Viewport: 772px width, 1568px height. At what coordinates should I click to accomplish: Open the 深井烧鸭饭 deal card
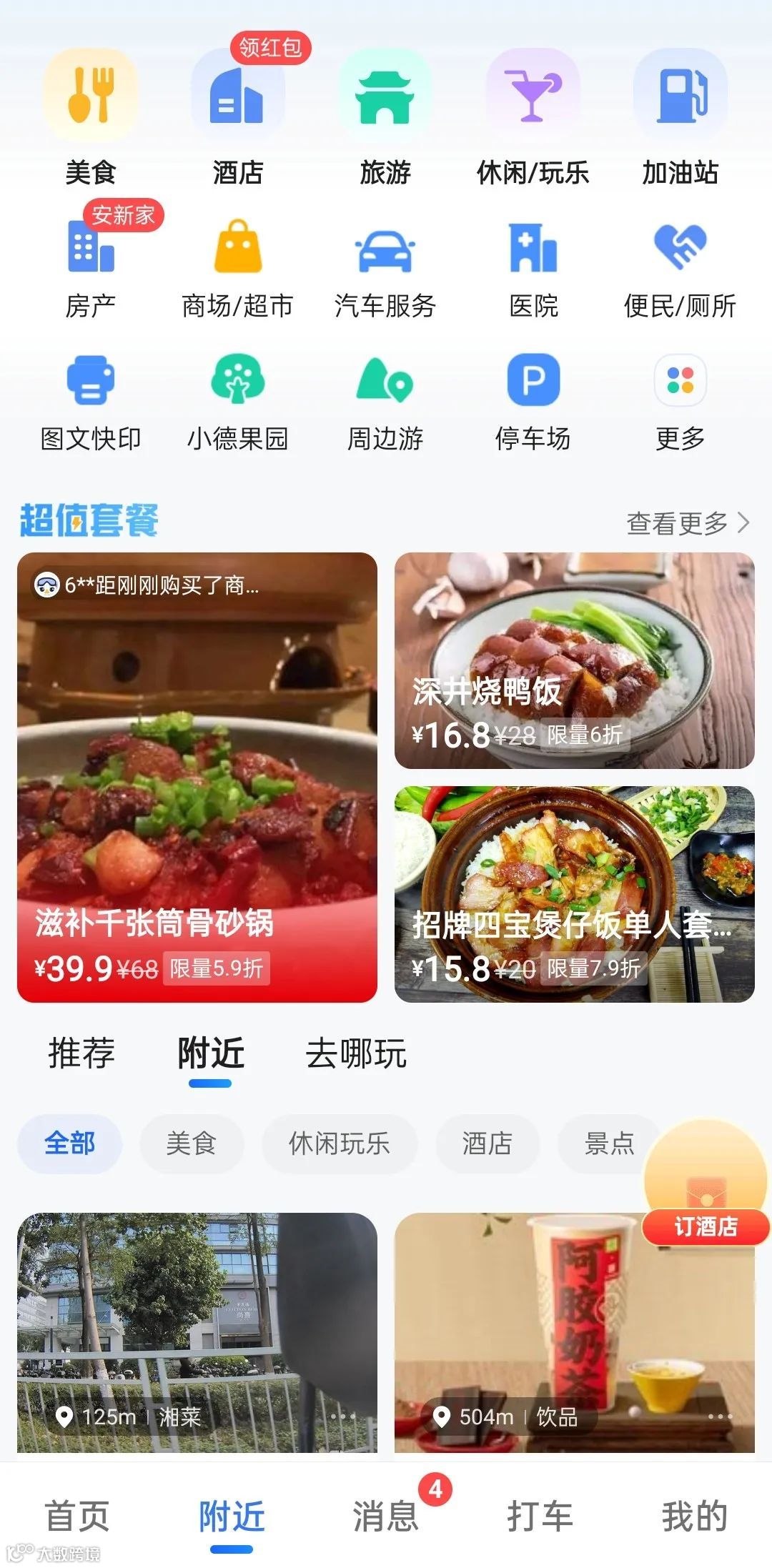(x=574, y=660)
